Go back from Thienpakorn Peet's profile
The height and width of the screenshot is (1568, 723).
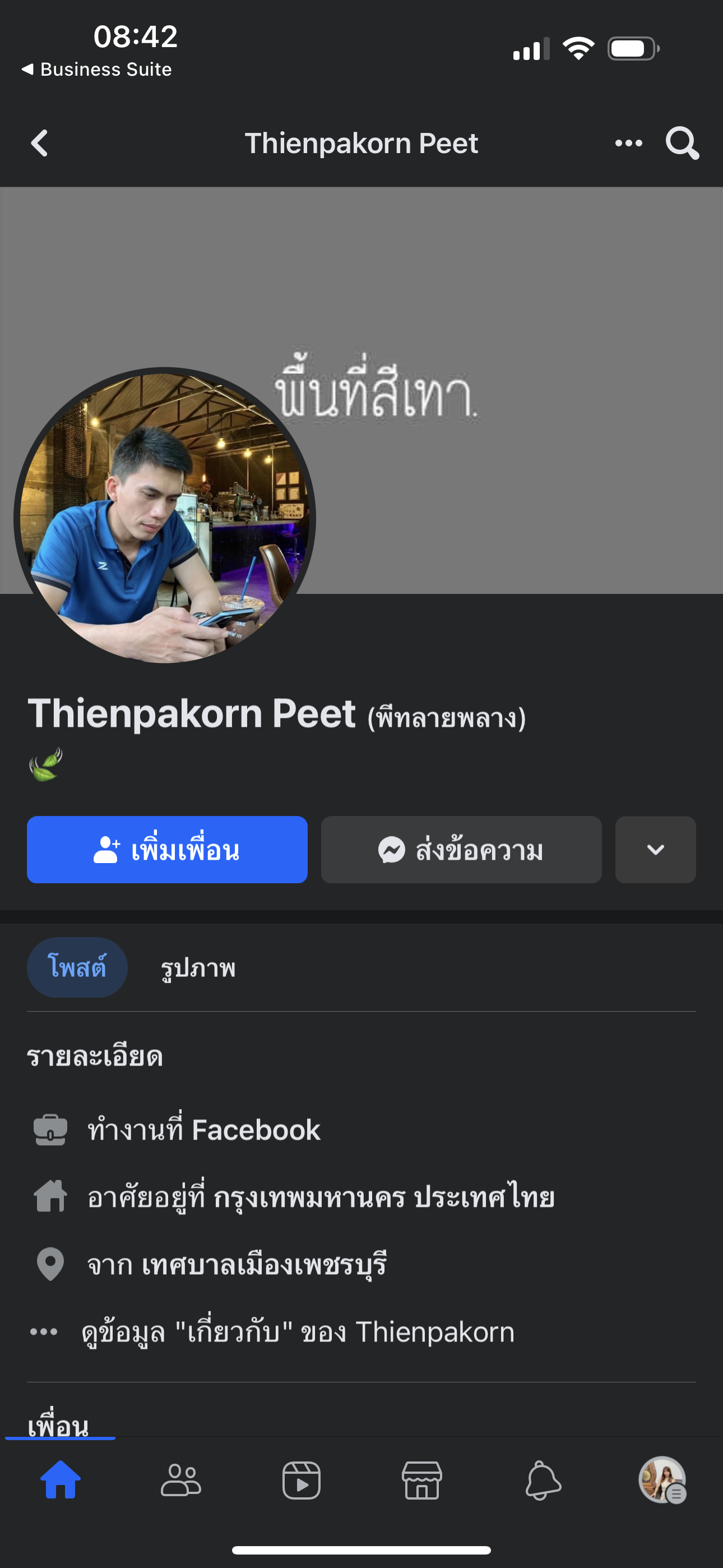[x=40, y=144]
